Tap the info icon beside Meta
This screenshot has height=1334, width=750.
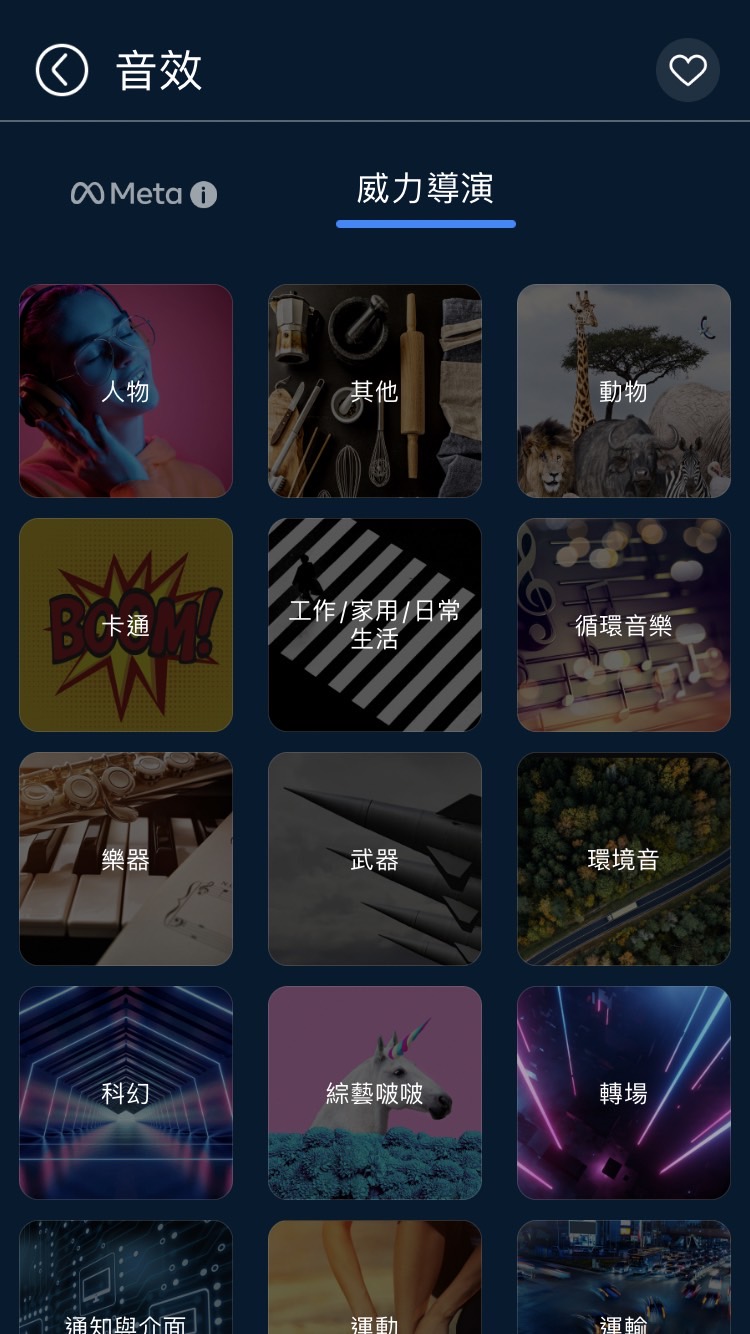[x=204, y=194]
